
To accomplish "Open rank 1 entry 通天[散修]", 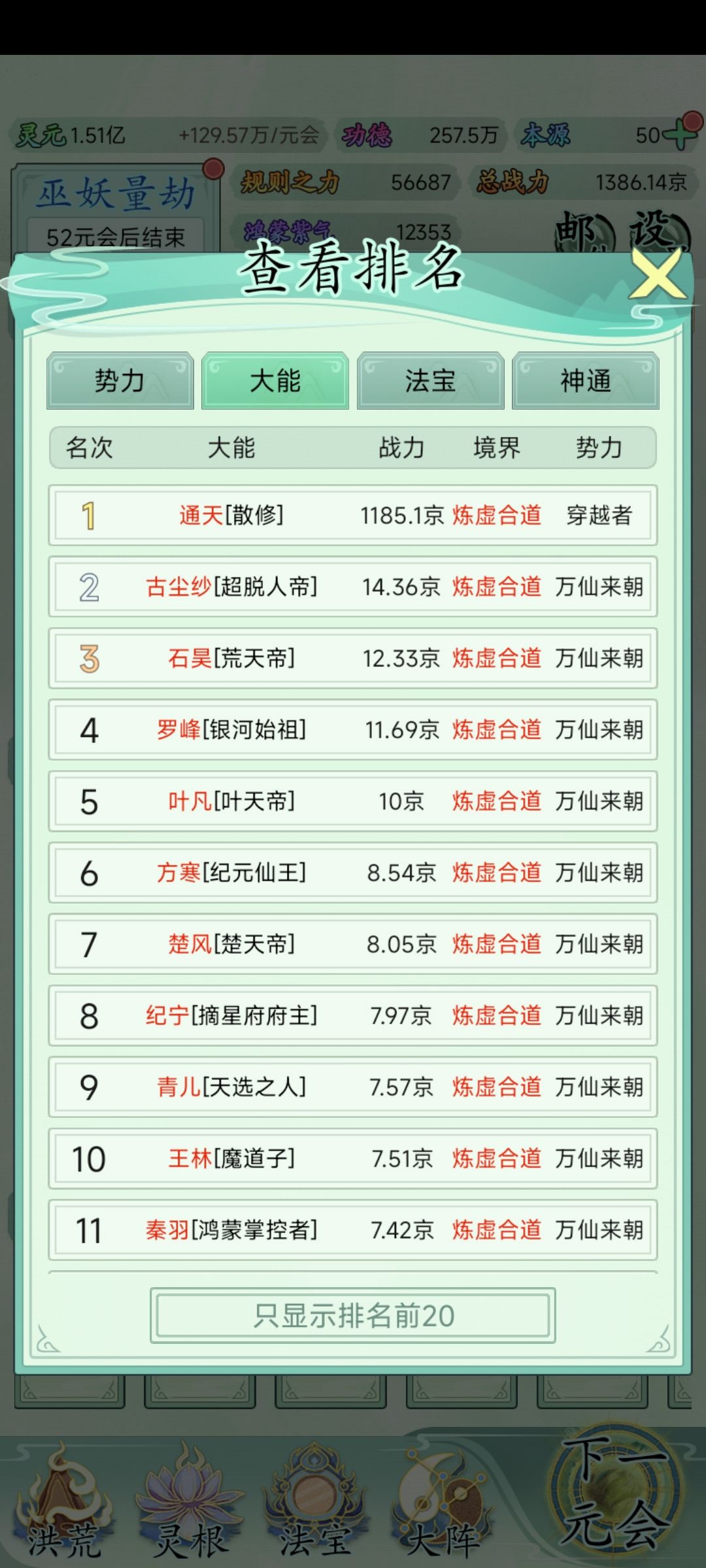I will click(353, 515).
